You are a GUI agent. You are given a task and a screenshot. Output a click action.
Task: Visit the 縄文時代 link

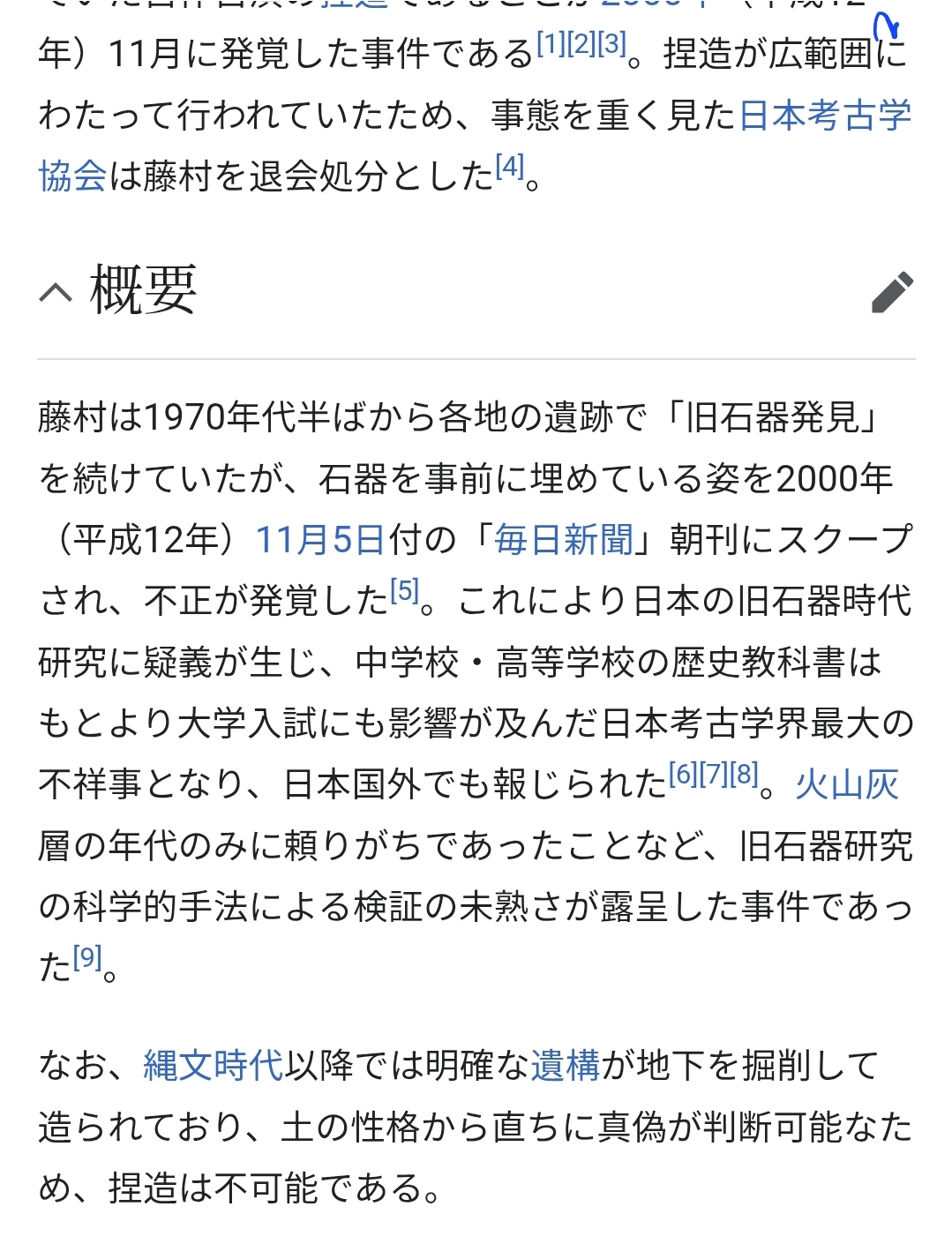click(213, 1065)
